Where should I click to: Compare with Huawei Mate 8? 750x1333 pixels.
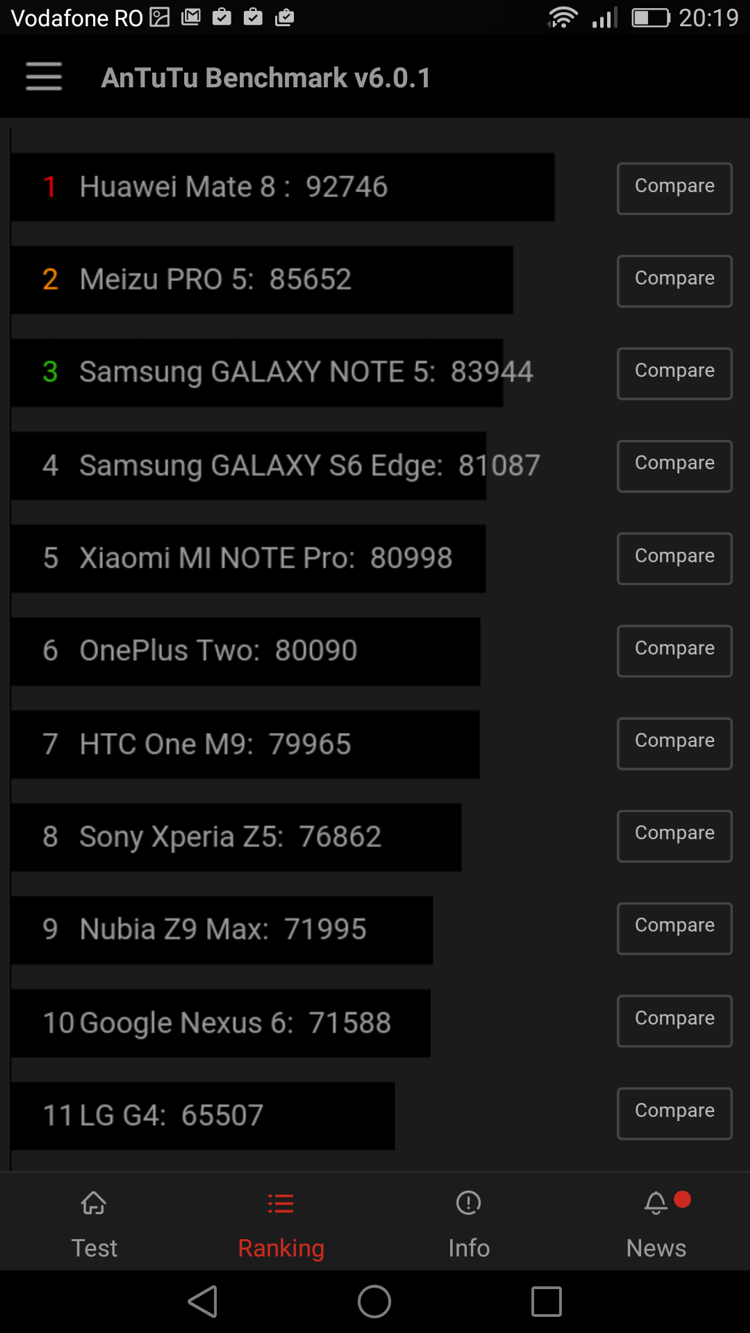(674, 188)
